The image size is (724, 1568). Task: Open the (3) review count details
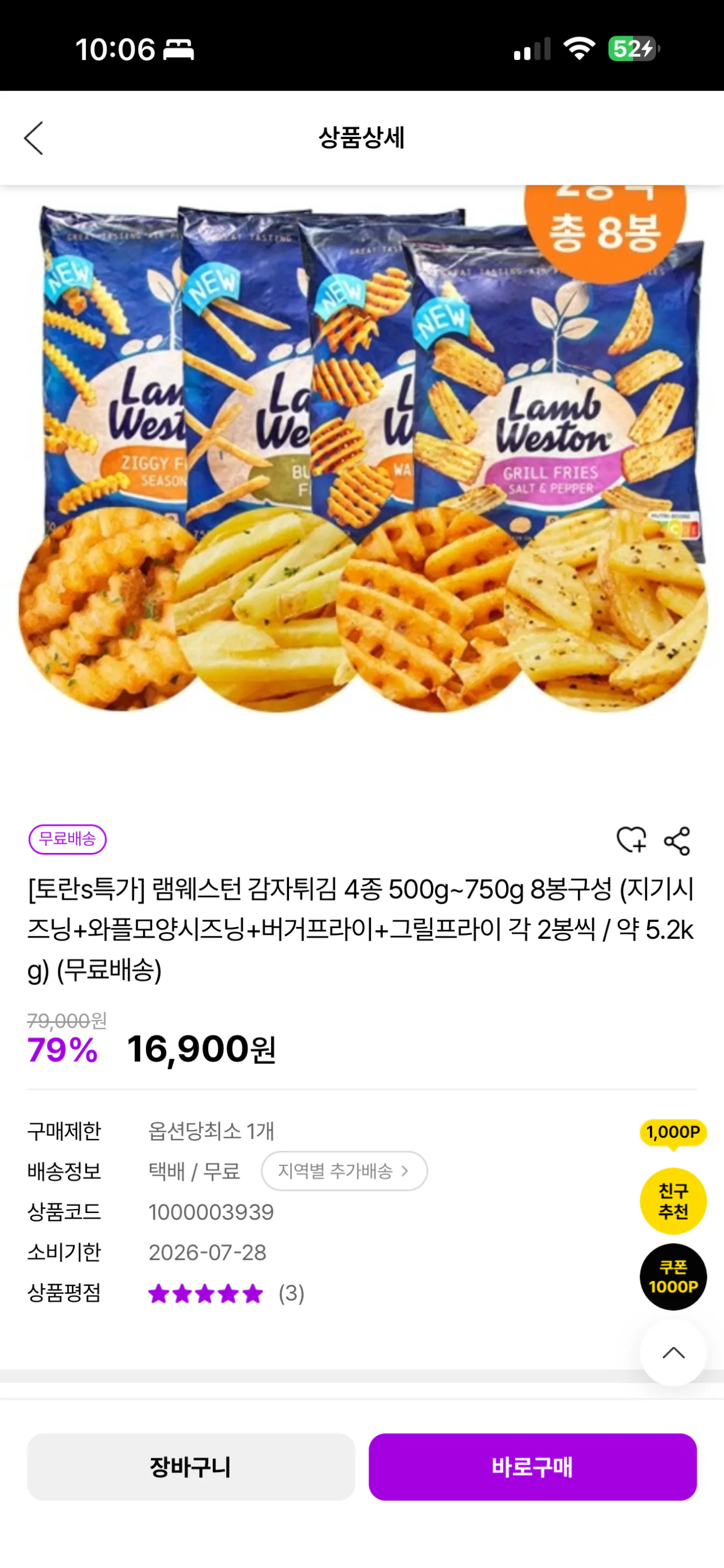(x=292, y=1293)
